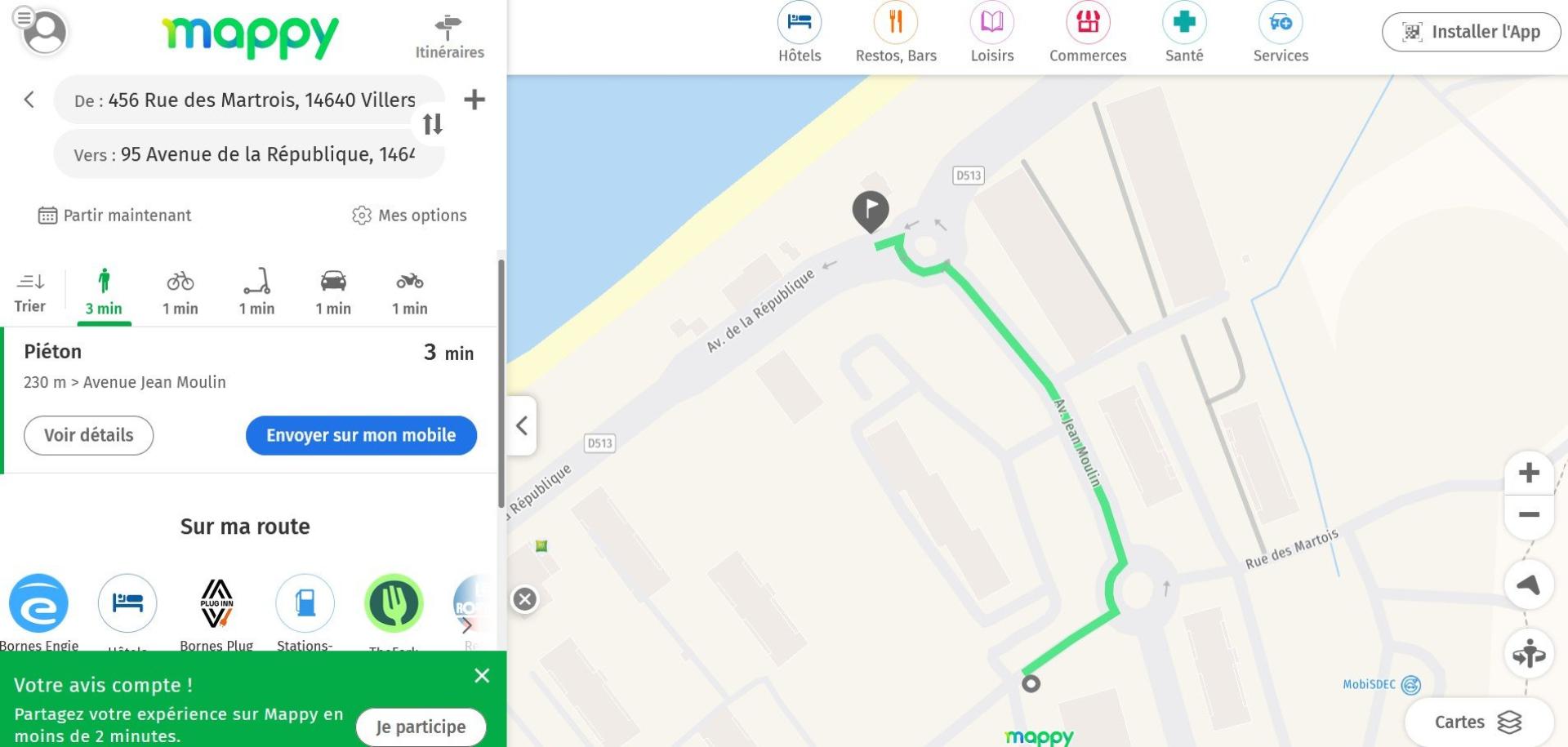Change departure time Partir maintenant
Image resolution: width=1568 pixels, height=747 pixels.
(115, 216)
